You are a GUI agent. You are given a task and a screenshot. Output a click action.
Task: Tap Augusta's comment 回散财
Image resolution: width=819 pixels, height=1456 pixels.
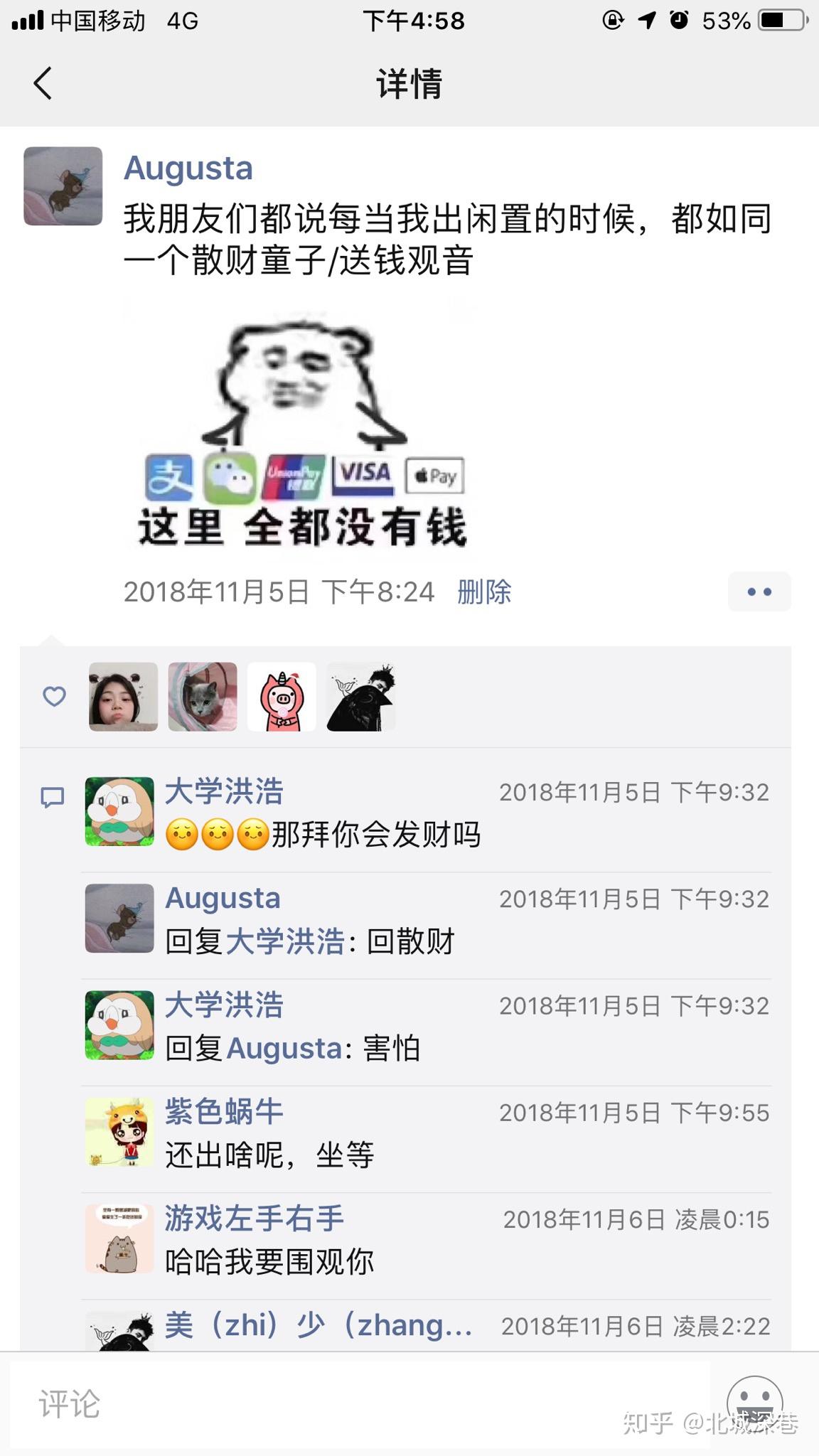click(x=409, y=941)
